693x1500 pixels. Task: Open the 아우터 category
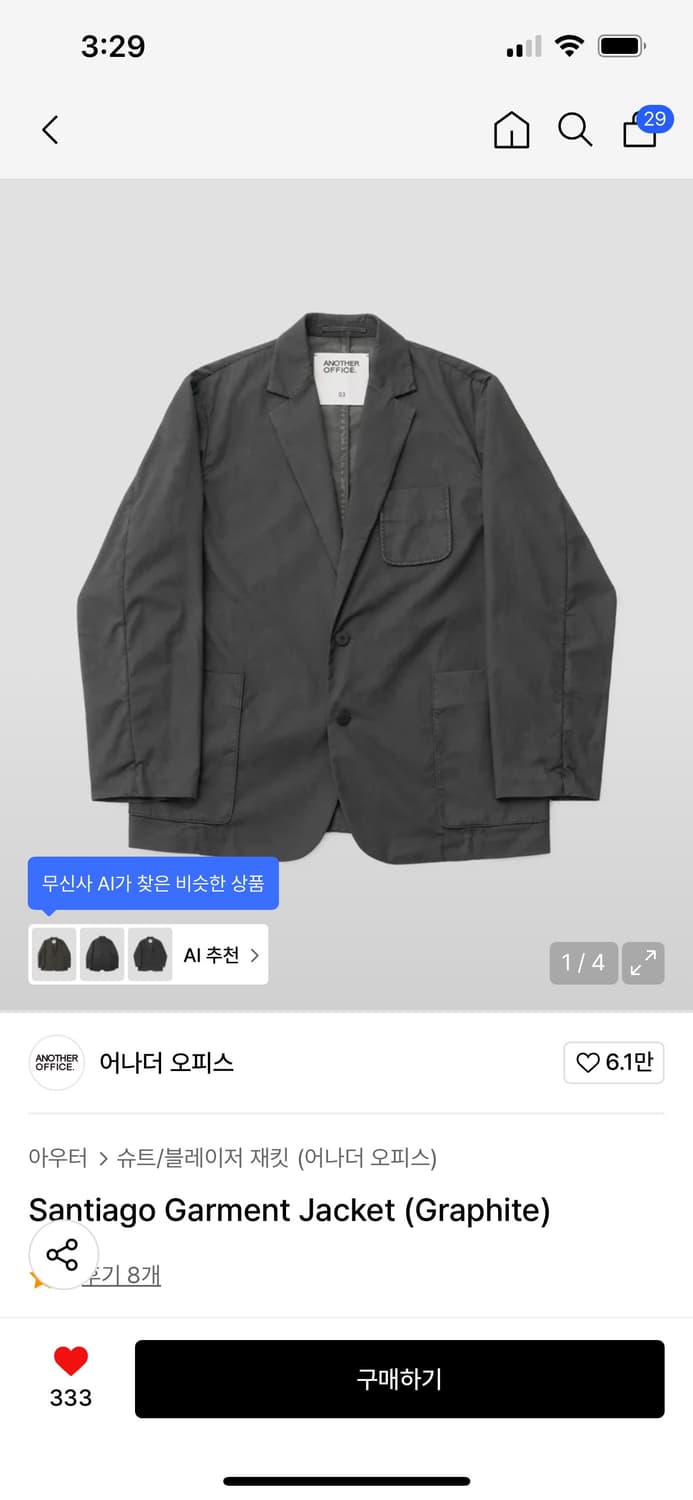(x=57, y=1158)
